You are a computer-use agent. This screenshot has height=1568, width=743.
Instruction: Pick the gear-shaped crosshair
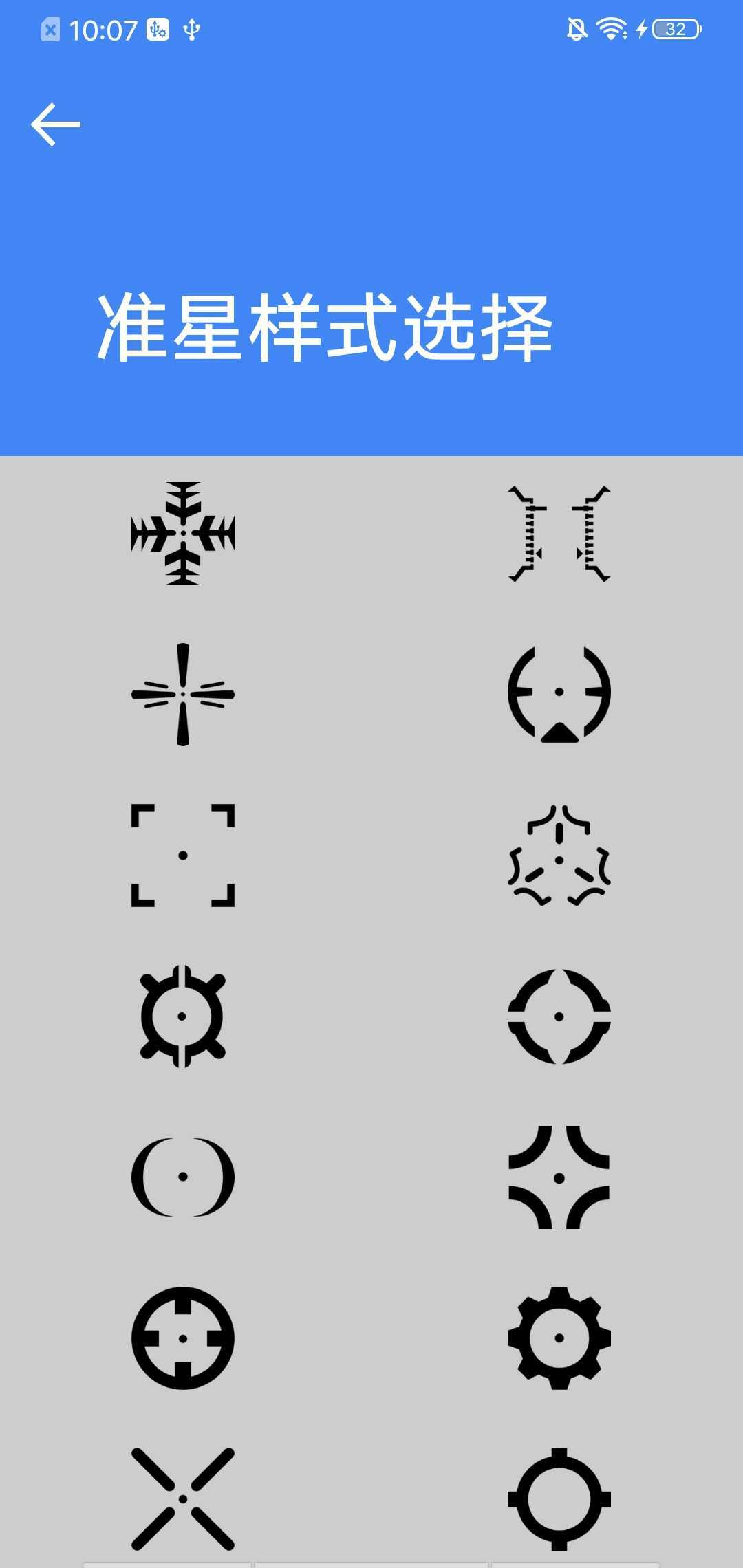pyautogui.click(x=559, y=1338)
